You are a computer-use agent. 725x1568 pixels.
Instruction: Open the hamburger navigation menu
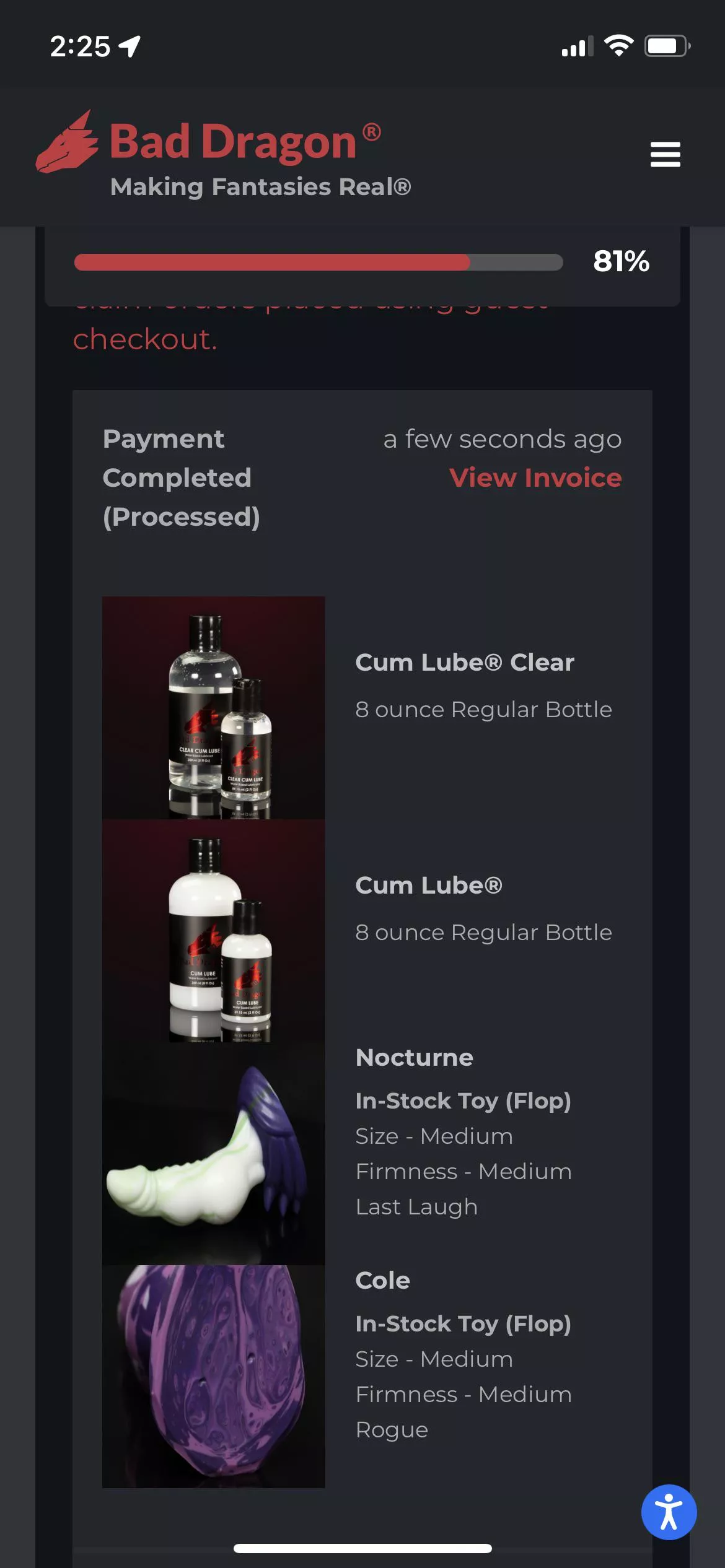(665, 154)
